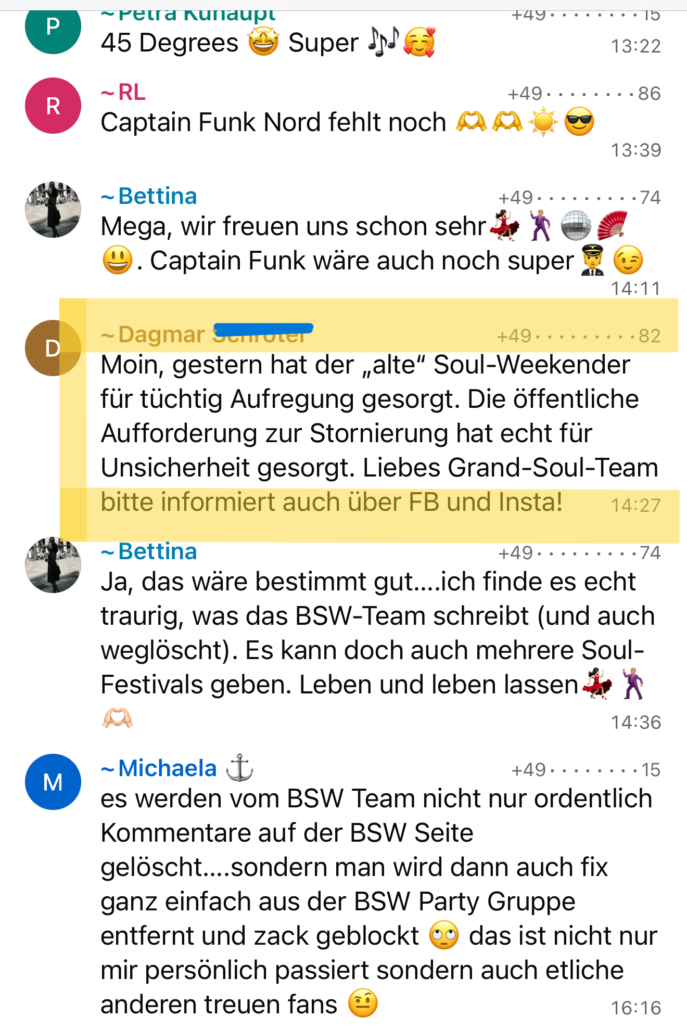This screenshot has width=687, height=1030.
Task: Open Dagmar's profile avatar
Action: point(53,347)
